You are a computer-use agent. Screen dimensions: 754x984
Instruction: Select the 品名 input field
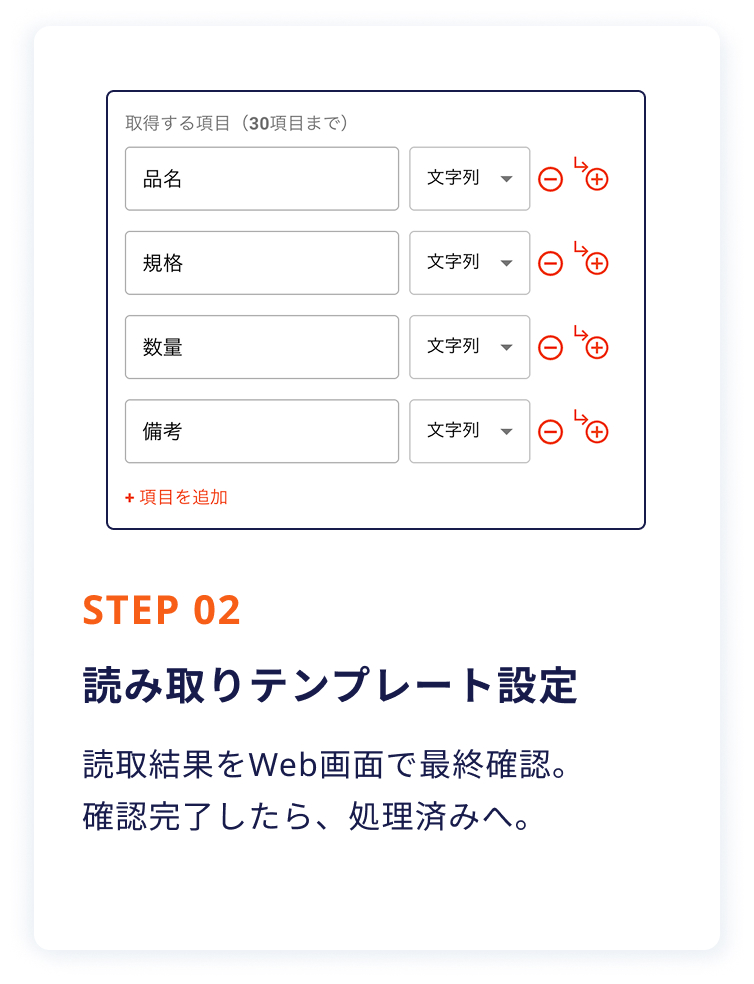click(261, 178)
